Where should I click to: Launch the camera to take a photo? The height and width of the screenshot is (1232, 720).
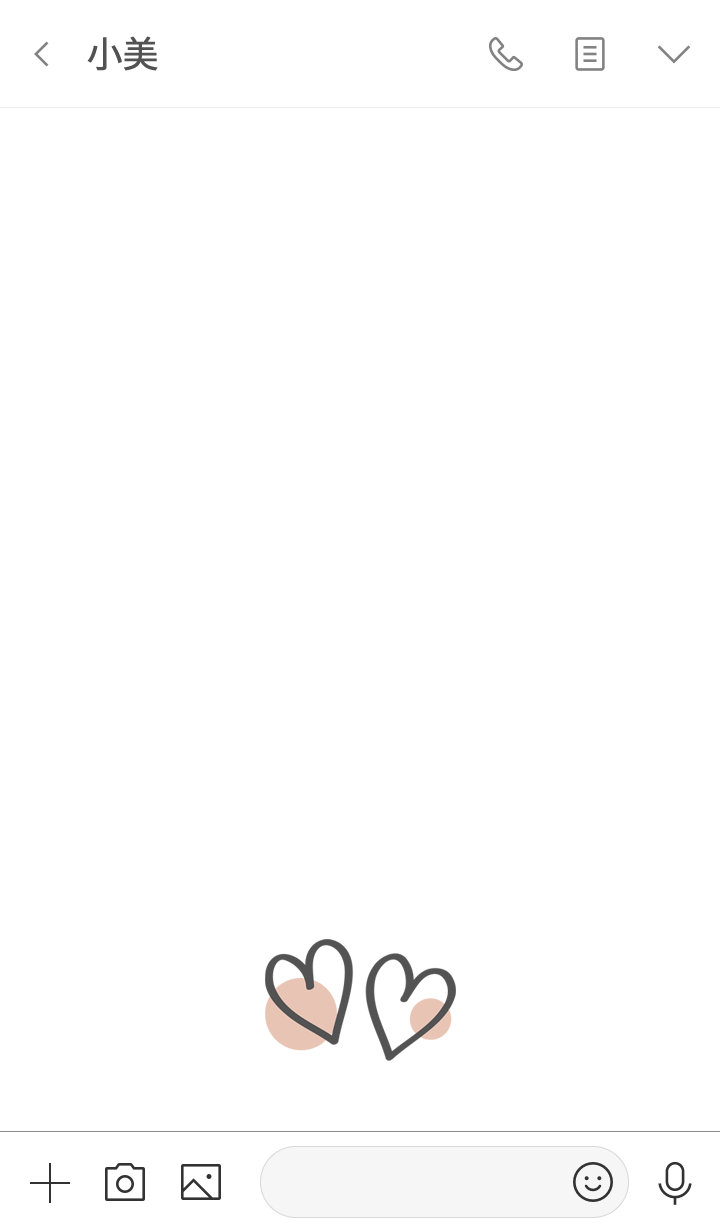(x=125, y=1182)
